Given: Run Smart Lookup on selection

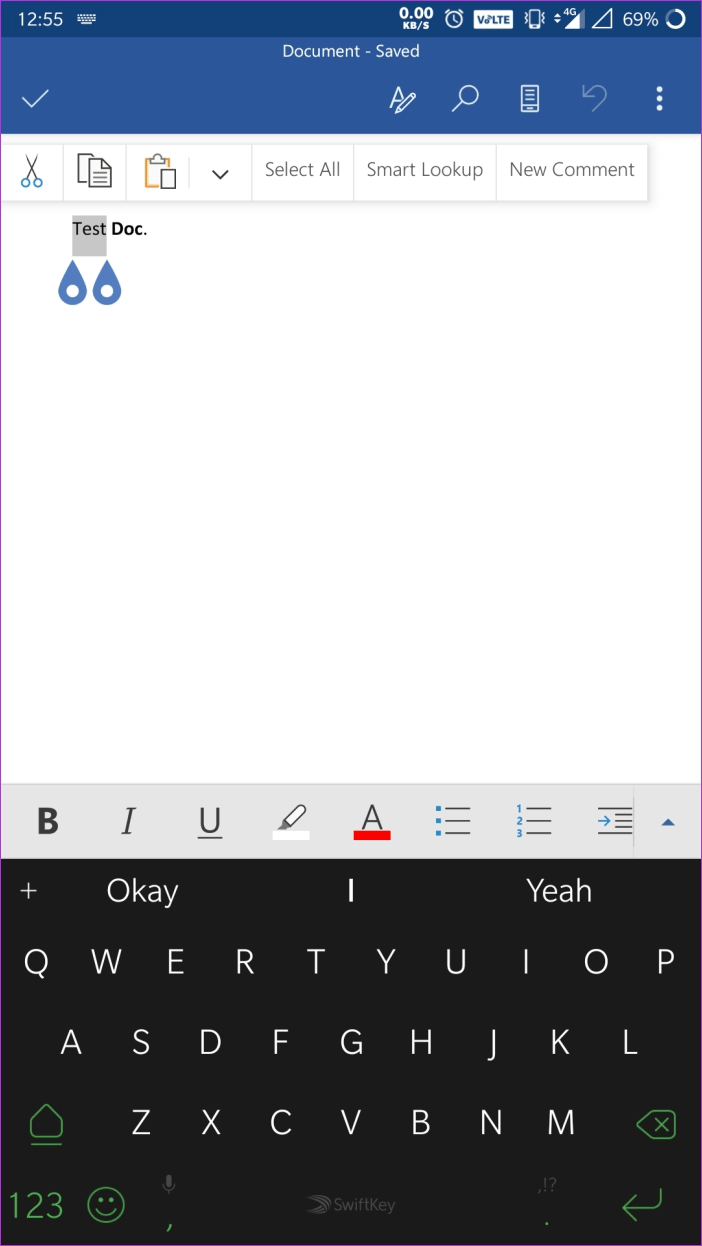Looking at the screenshot, I should point(424,170).
